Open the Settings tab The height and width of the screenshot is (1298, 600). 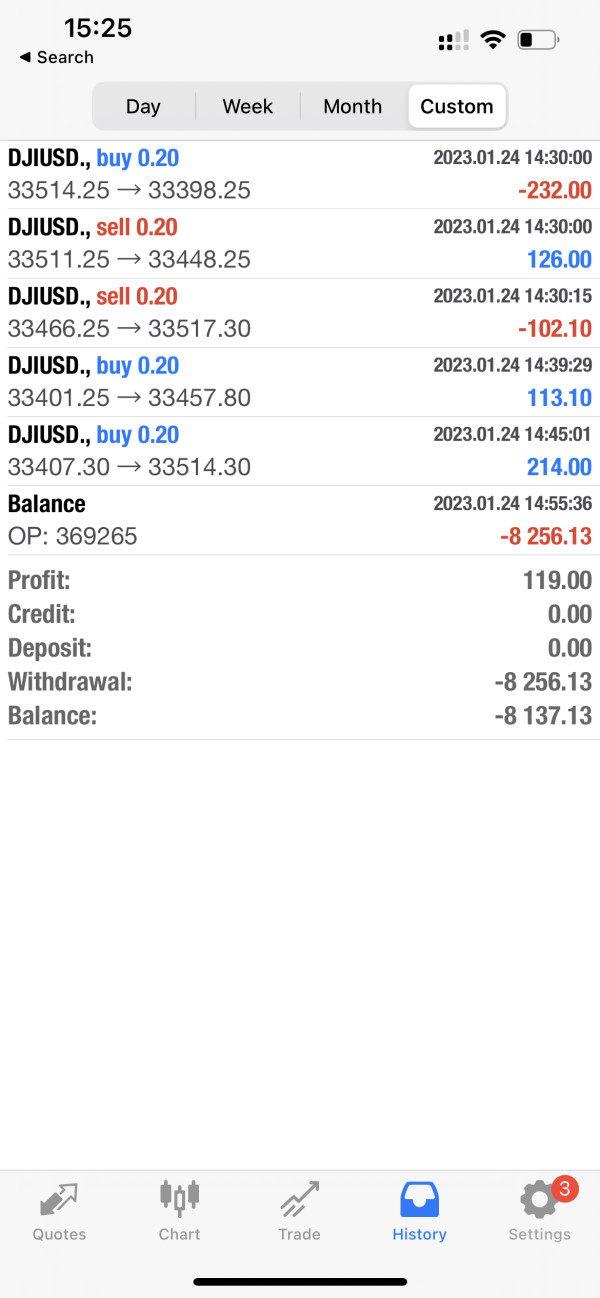pos(539,1210)
